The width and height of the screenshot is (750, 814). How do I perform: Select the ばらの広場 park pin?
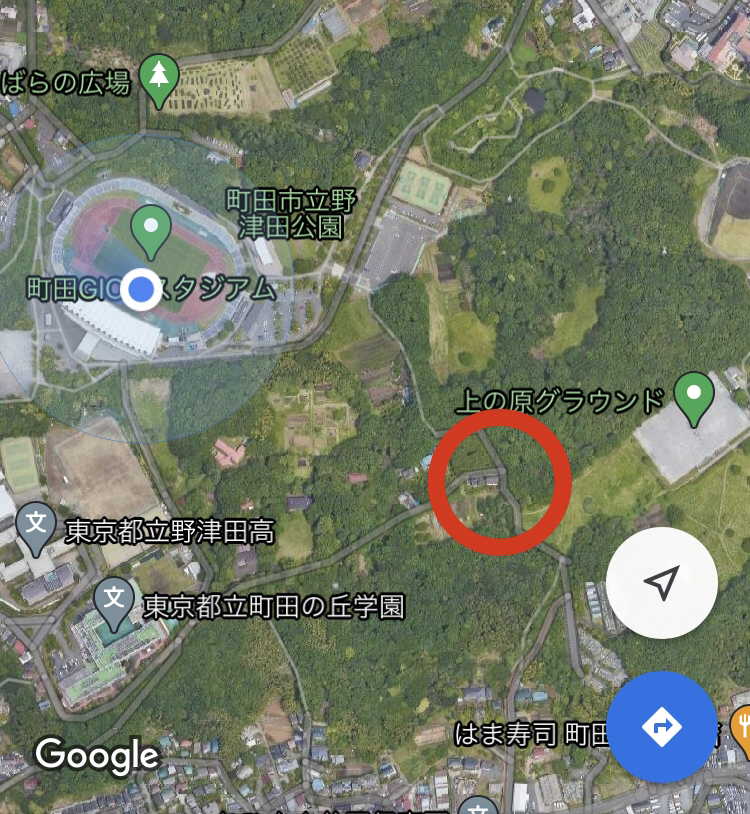point(158,79)
